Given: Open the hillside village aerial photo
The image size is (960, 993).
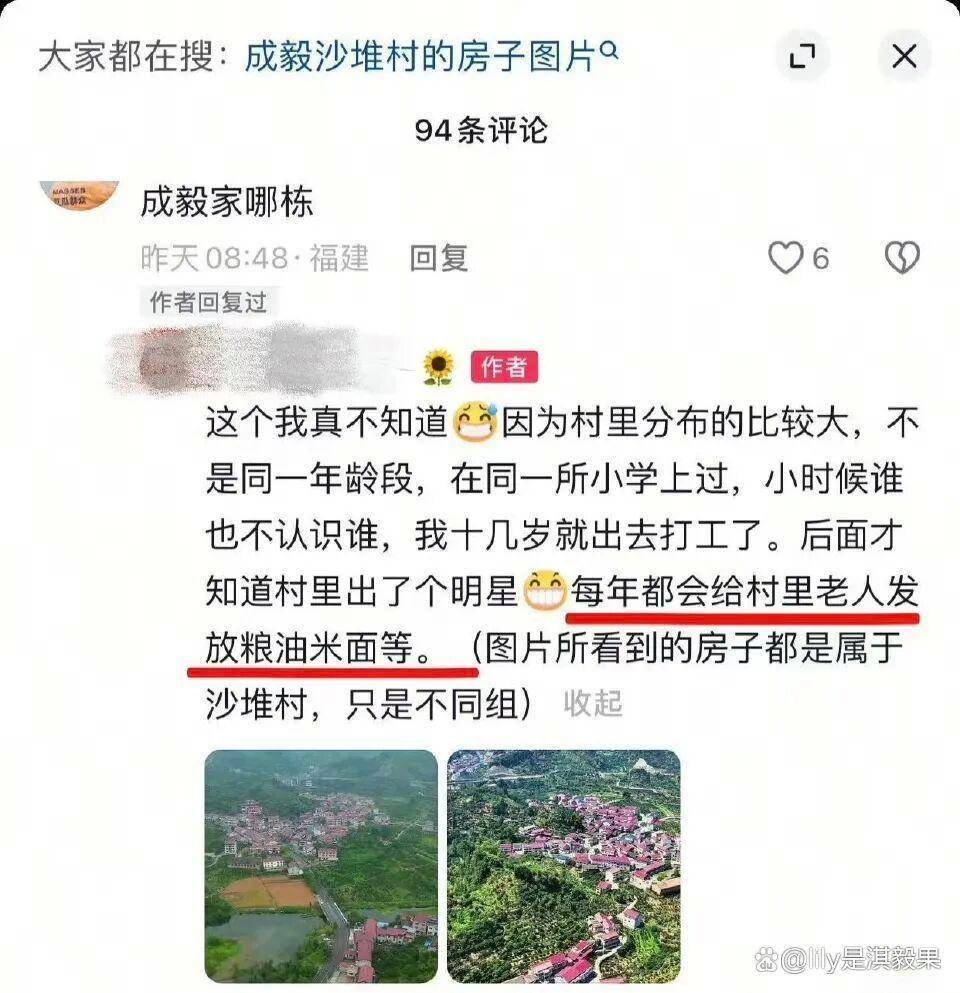Looking at the screenshot, I should click(x=564, y=866).
